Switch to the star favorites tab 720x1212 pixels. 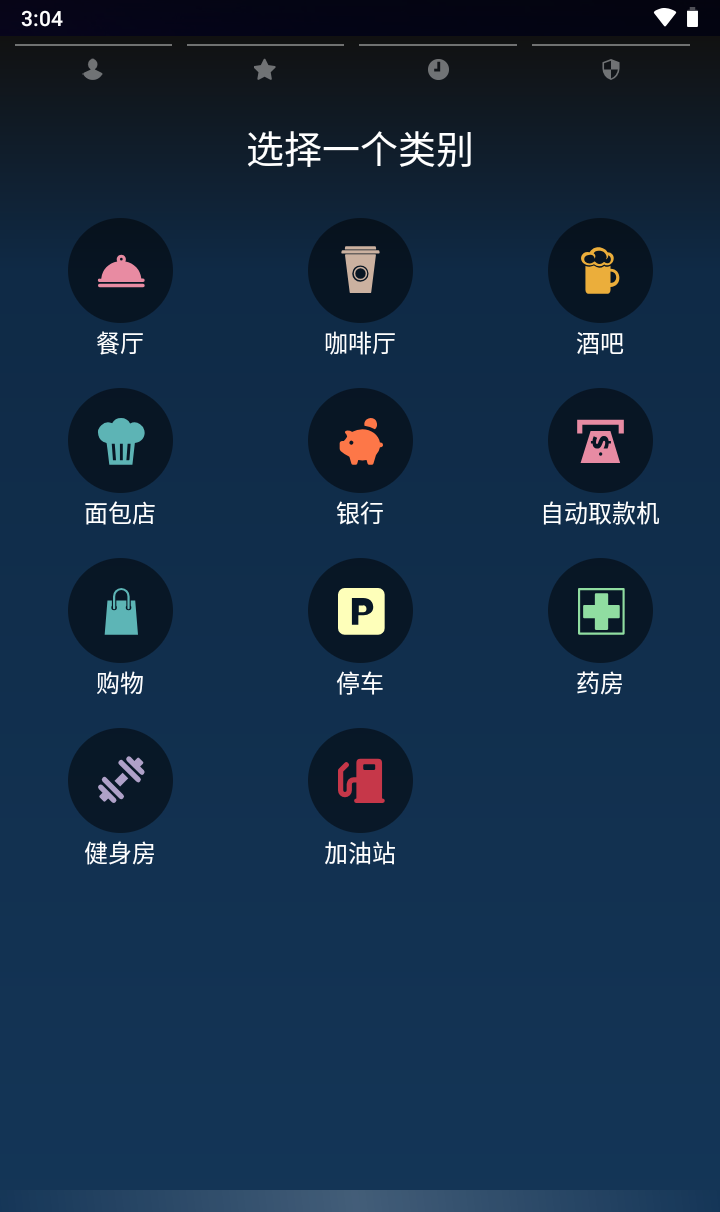point(265,69)
